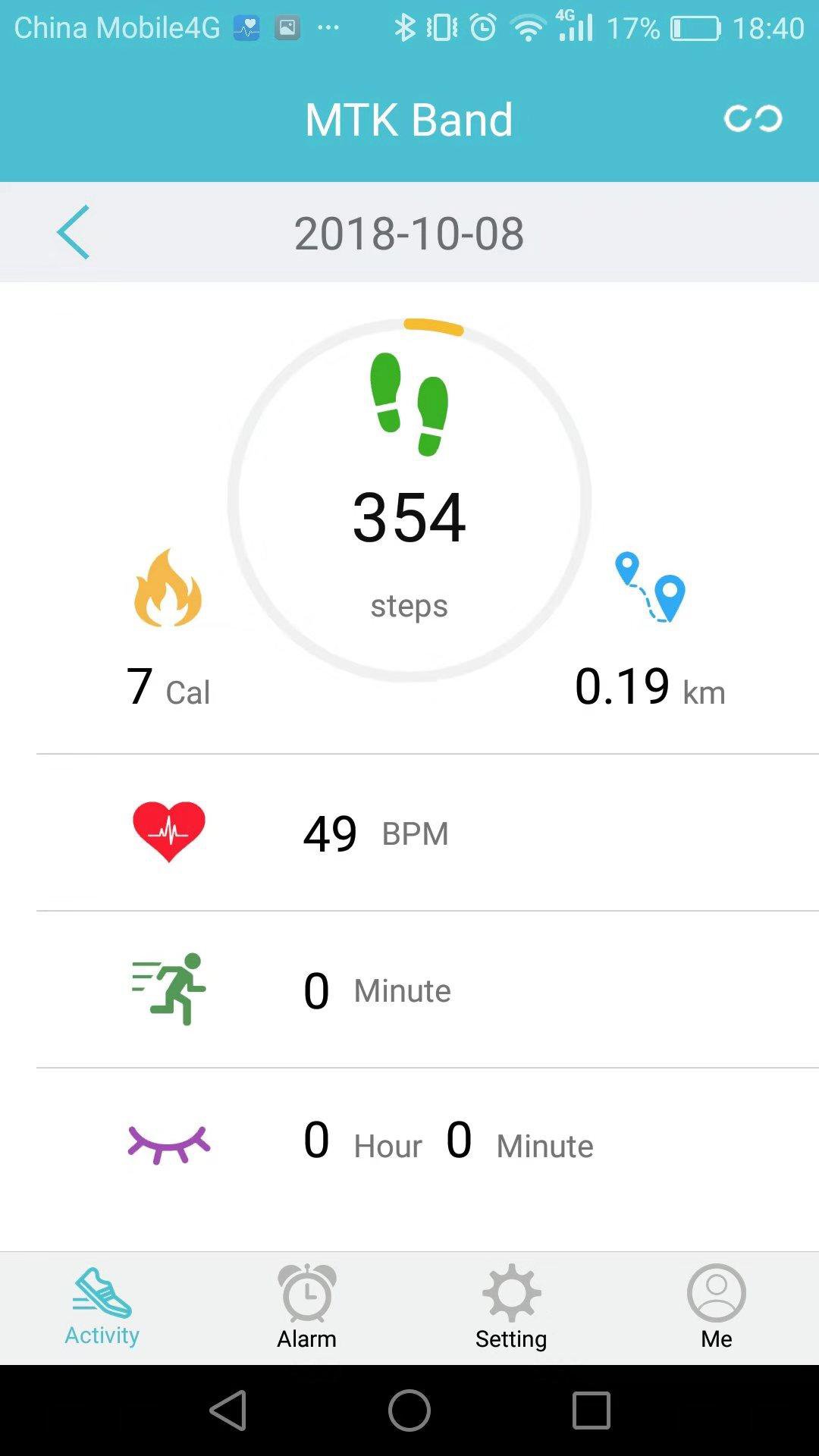Go to the previous date
The image size is (819, 1456).
(74, 232)
